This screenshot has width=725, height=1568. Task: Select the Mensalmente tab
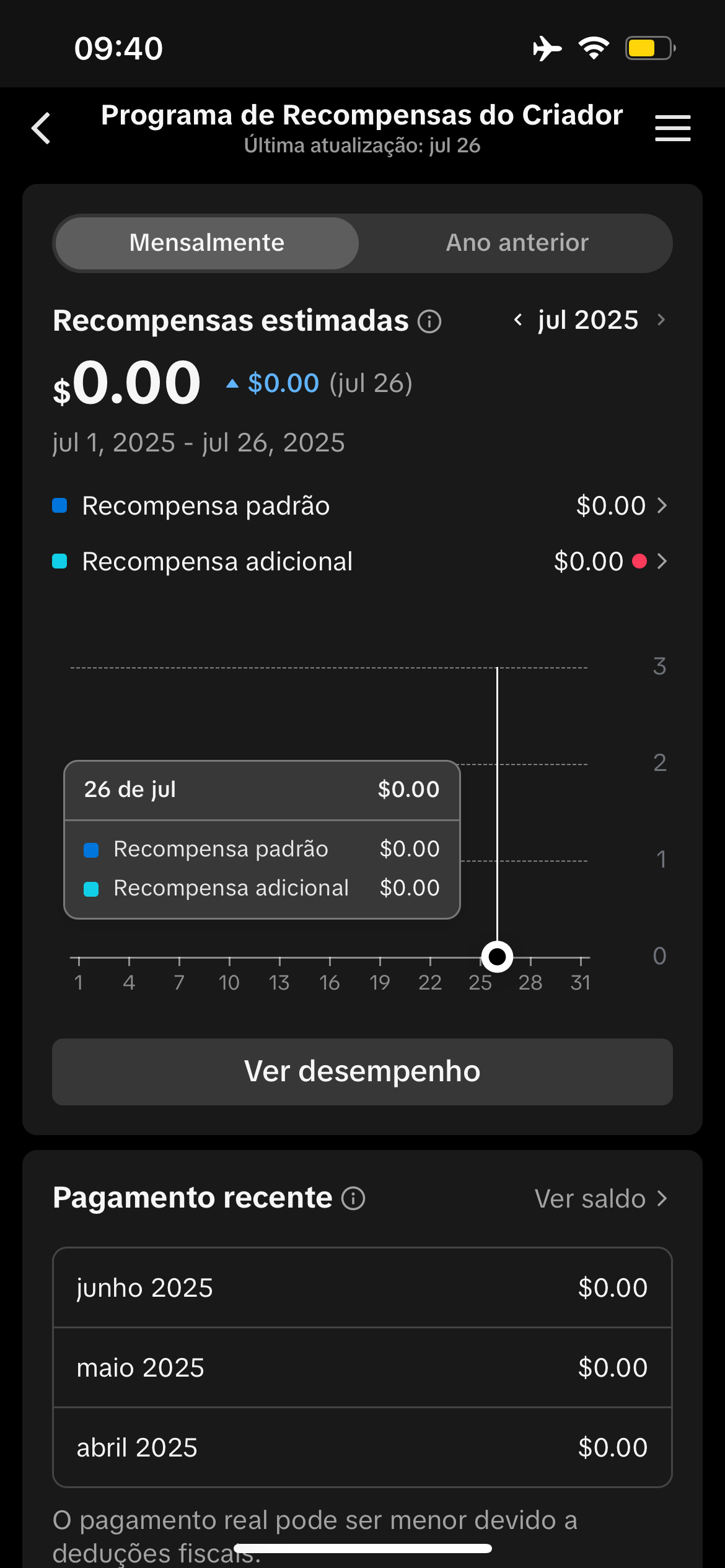pyautogui.click(x=207, y=243)
